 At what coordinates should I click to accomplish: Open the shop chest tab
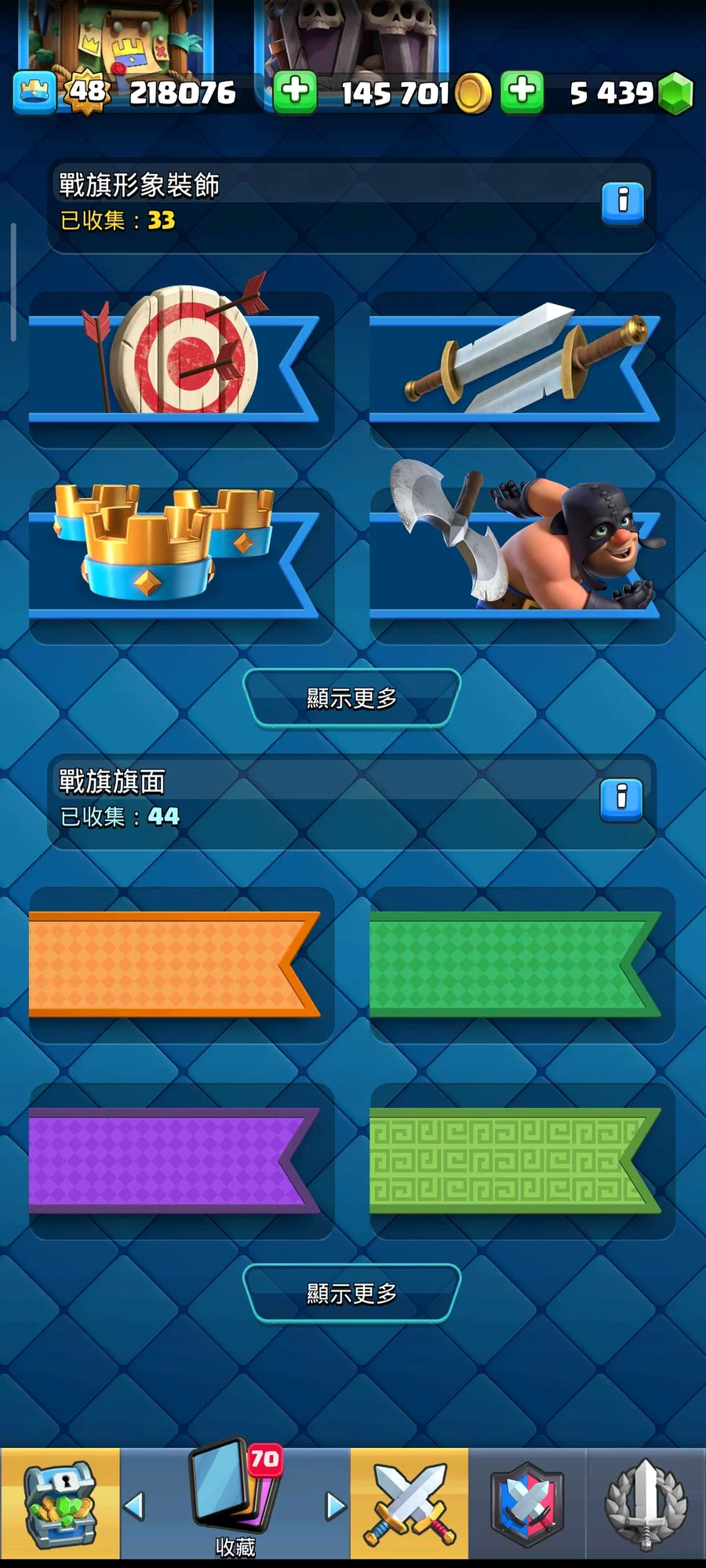point(60,1505)
